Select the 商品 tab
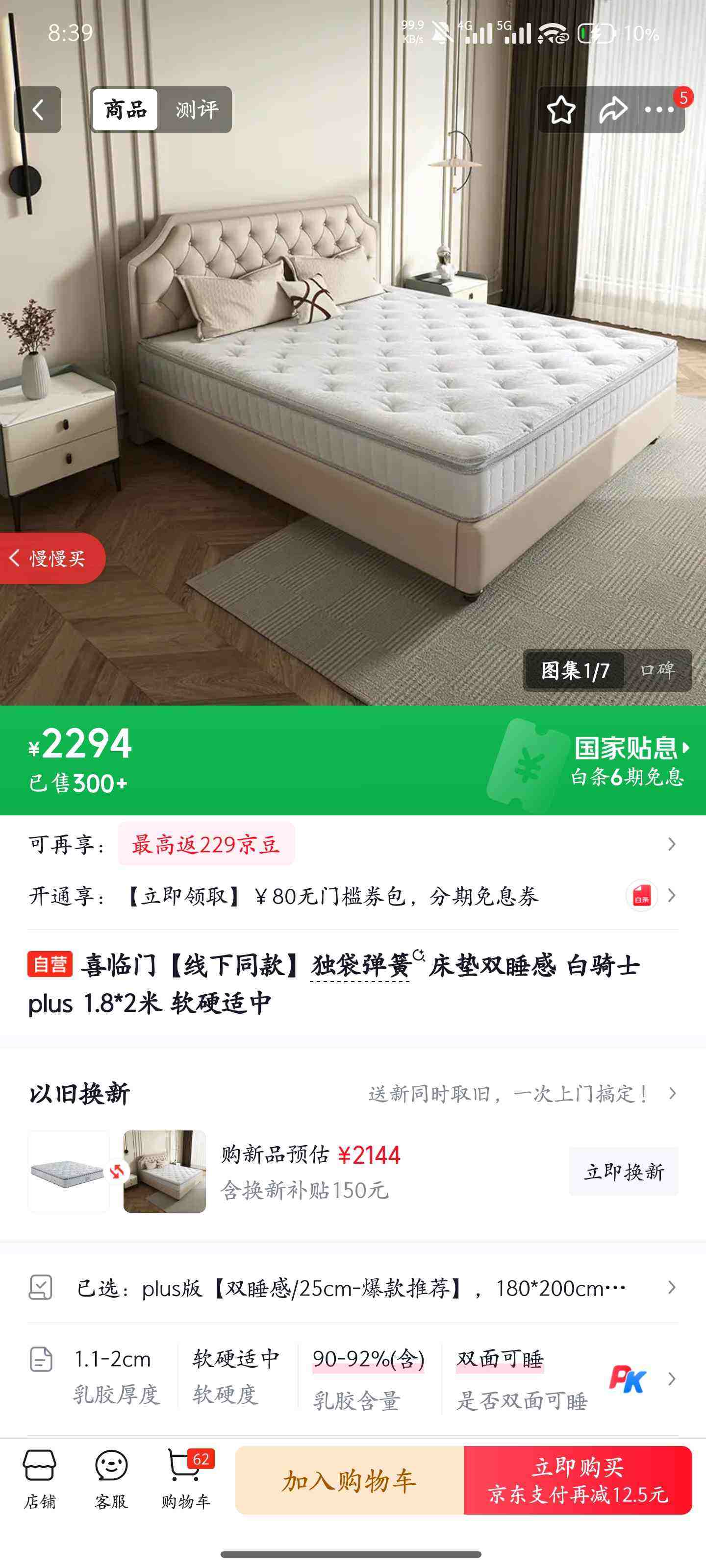706x1568 pixels. click(126, 110)
